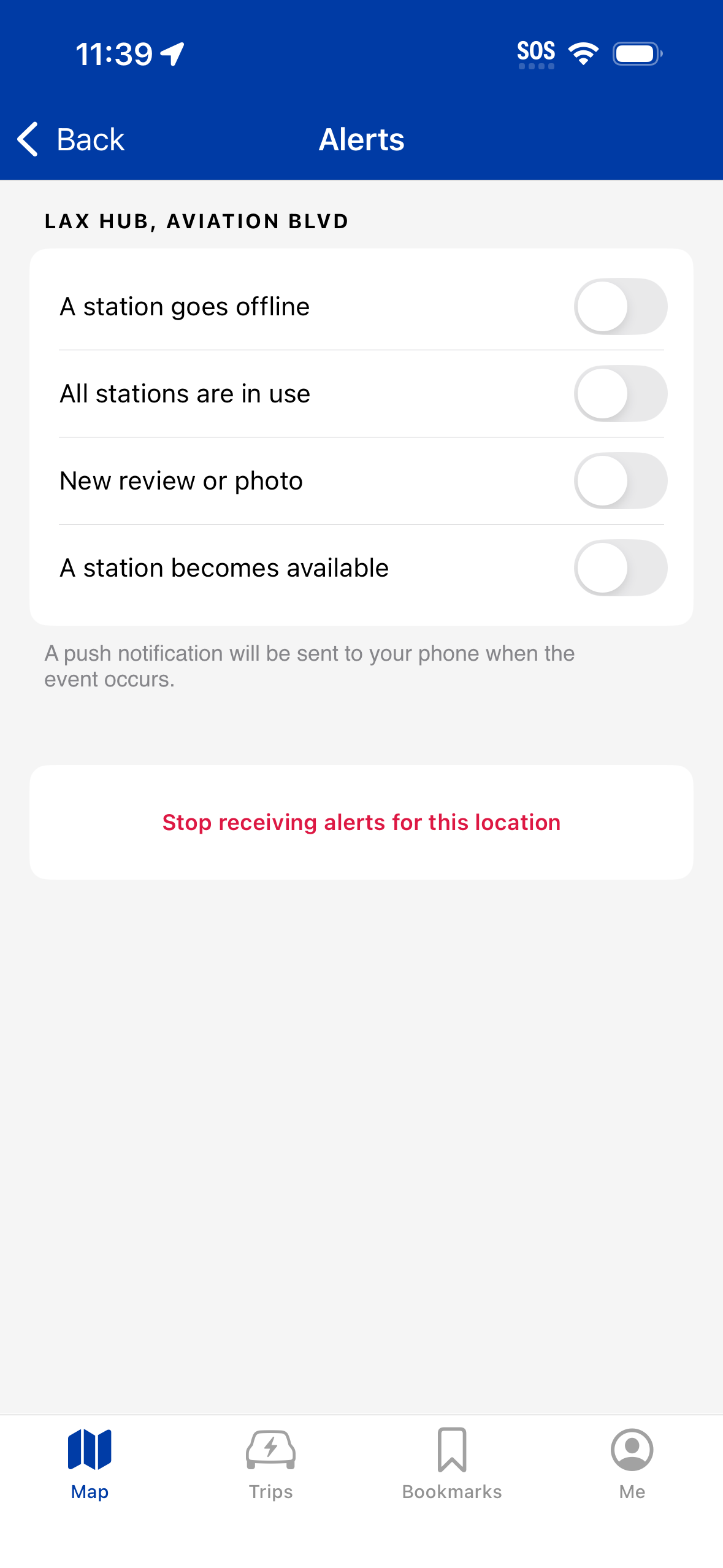Image resolution: width=723 pixels, height=1568 pixels.
Task: Open the Me profile tab
Action: (x=632, y=1464)
